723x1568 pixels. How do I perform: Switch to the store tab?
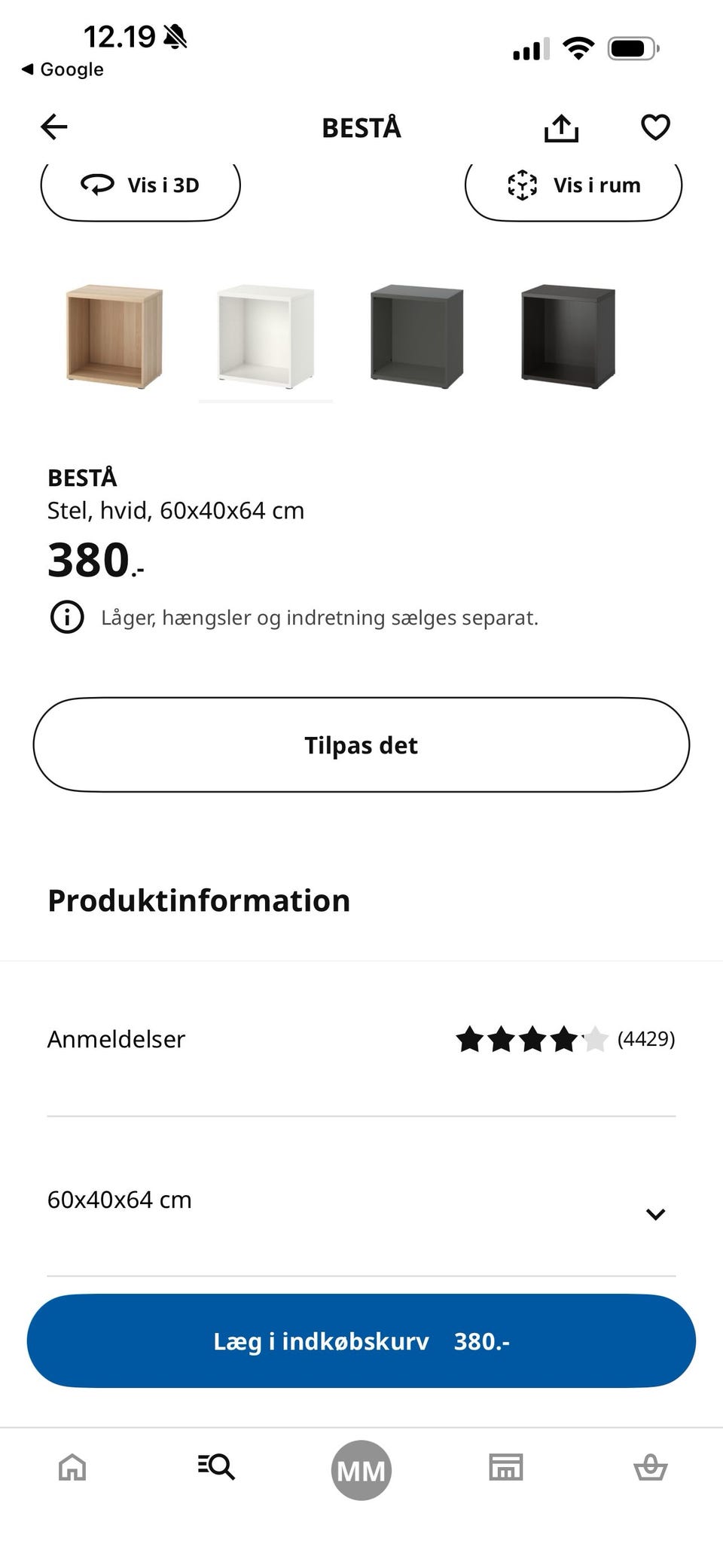pyautogui.click(x=506, y=1468)
